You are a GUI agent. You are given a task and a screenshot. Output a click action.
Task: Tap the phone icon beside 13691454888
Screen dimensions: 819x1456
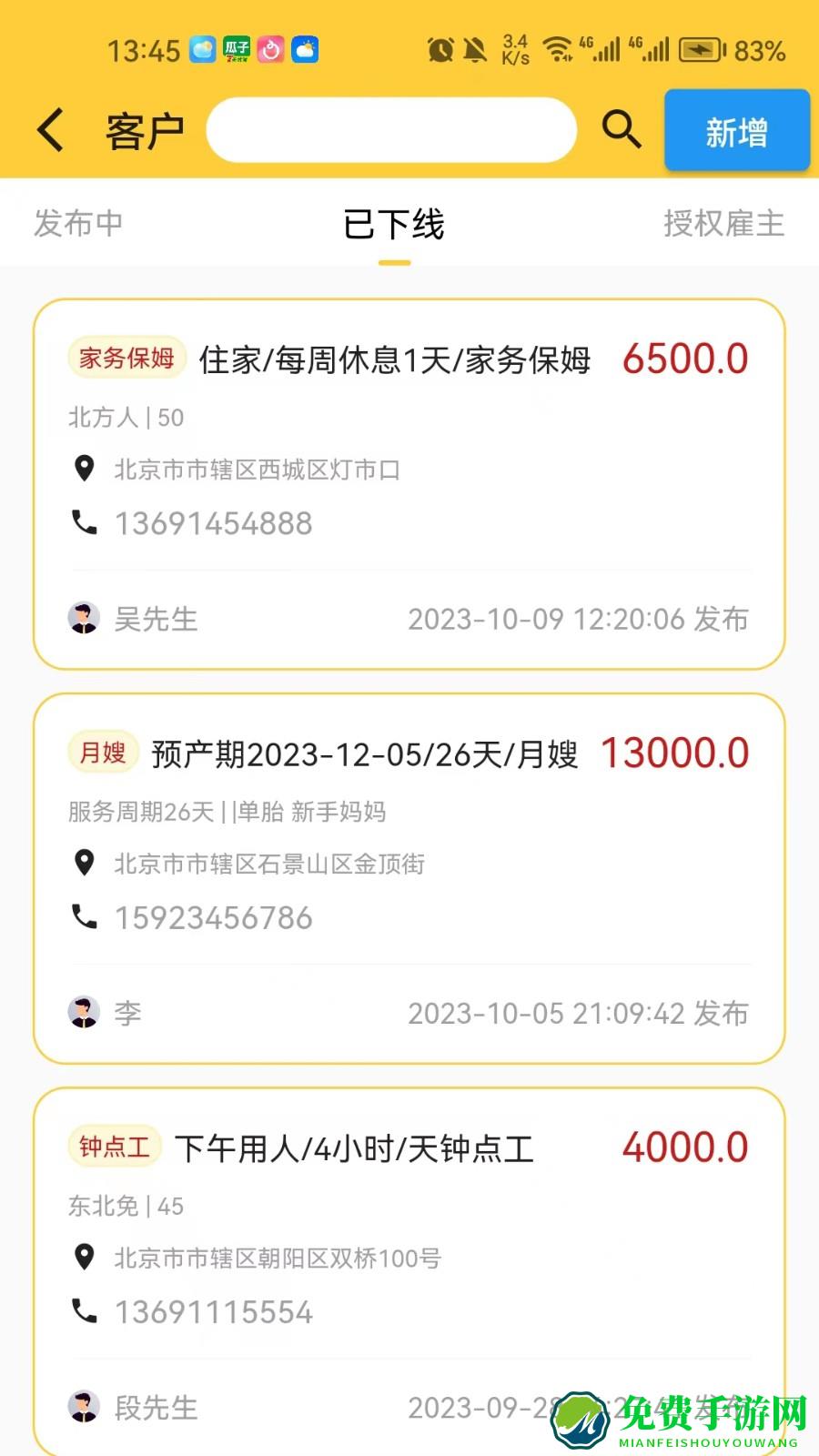85,523
